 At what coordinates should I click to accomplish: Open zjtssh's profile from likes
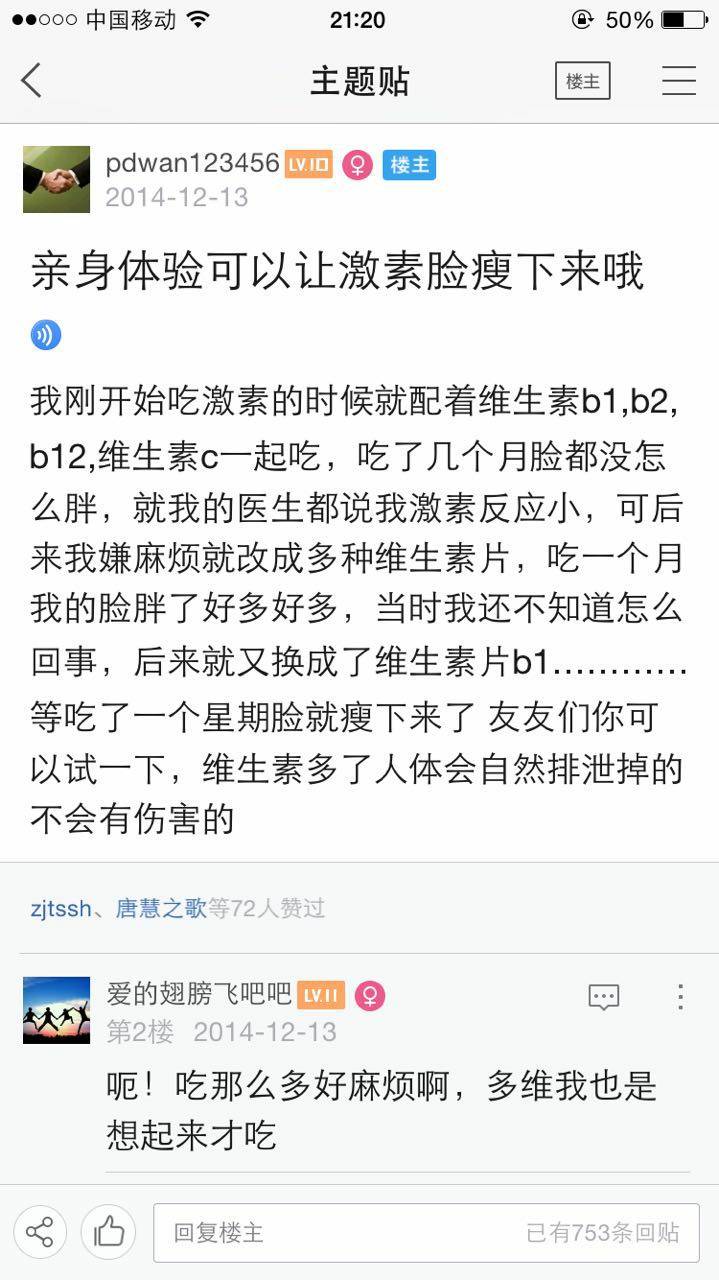coord(60,908)
